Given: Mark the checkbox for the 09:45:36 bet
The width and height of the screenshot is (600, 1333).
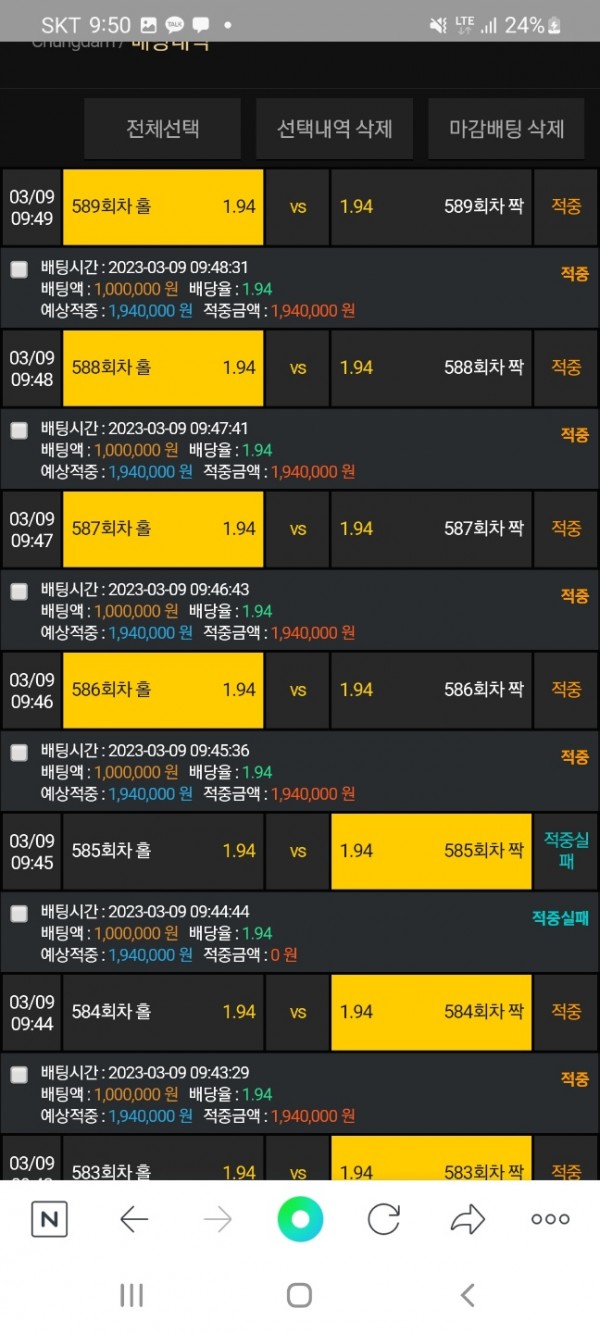Looking at the screenshot, I should [x=19, y=752].
